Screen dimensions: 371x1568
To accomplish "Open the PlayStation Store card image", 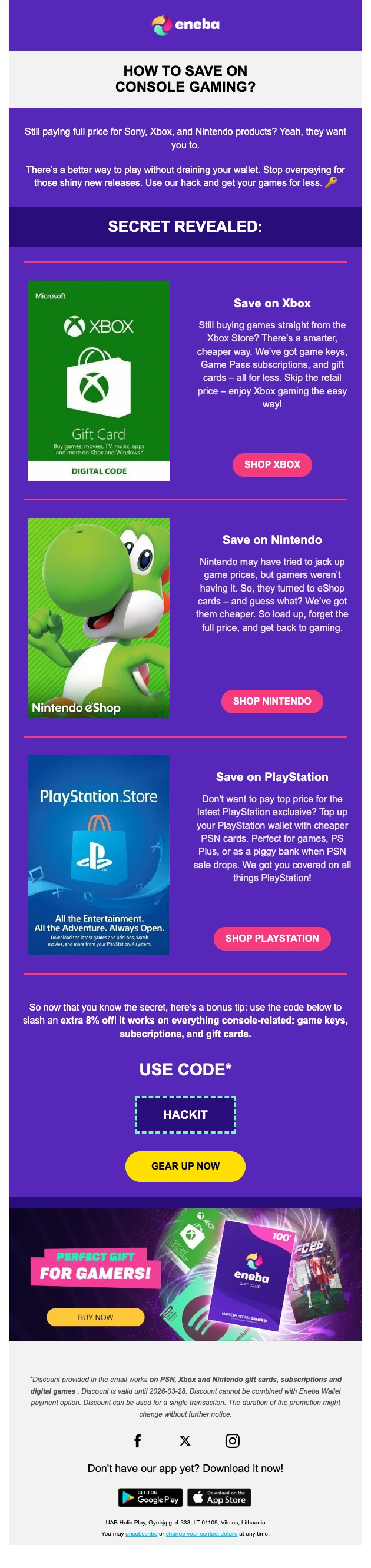I will point(99,854).
